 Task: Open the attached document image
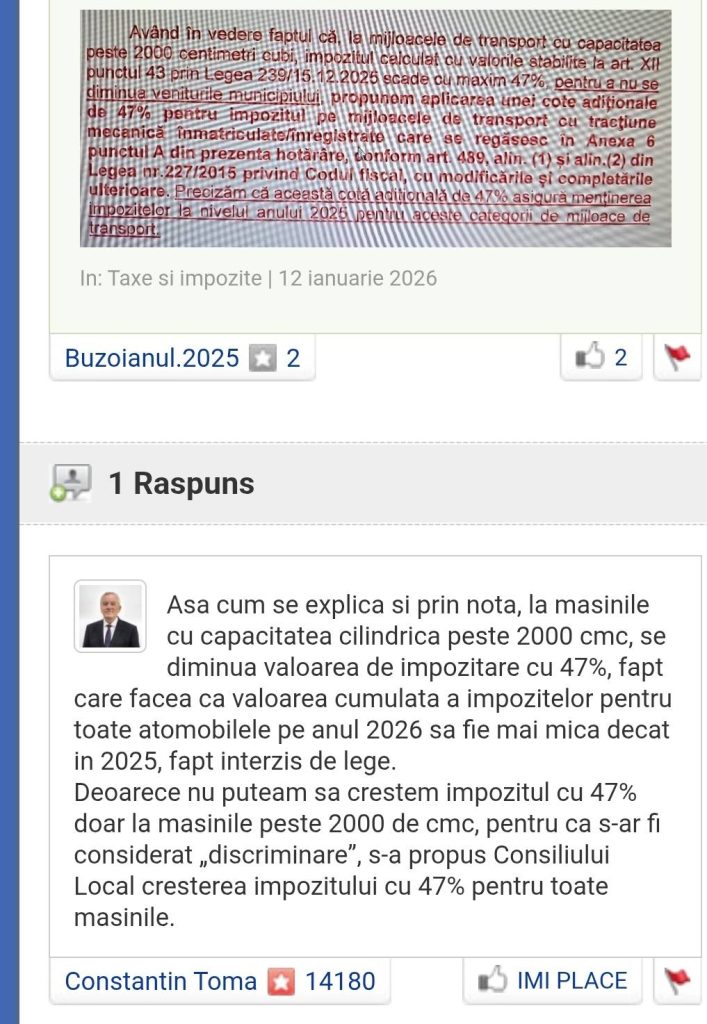pyautogui.click(x=375, y=128)
